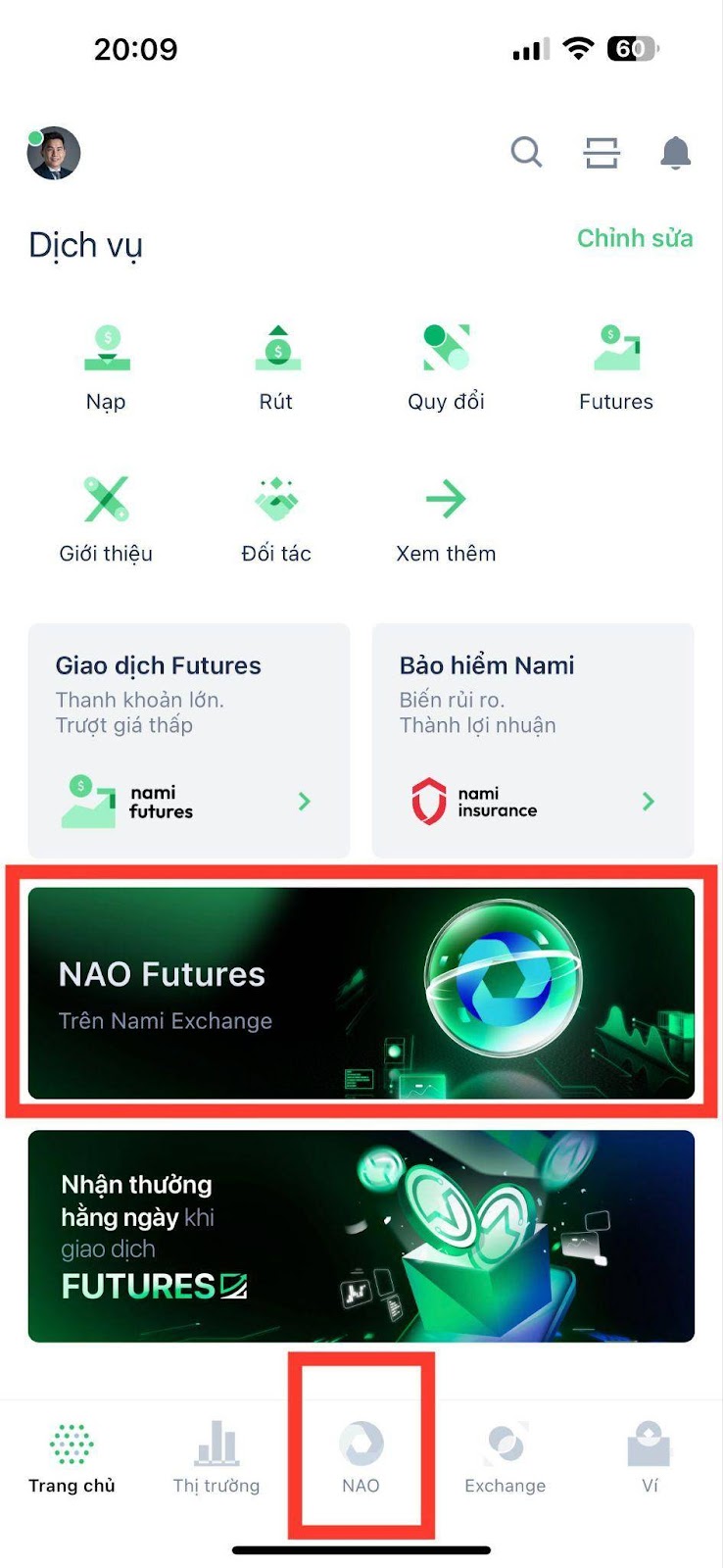Open the Futures service shortcut
Viewport: 723px width, 1568px height.
(x=616, y=368)
